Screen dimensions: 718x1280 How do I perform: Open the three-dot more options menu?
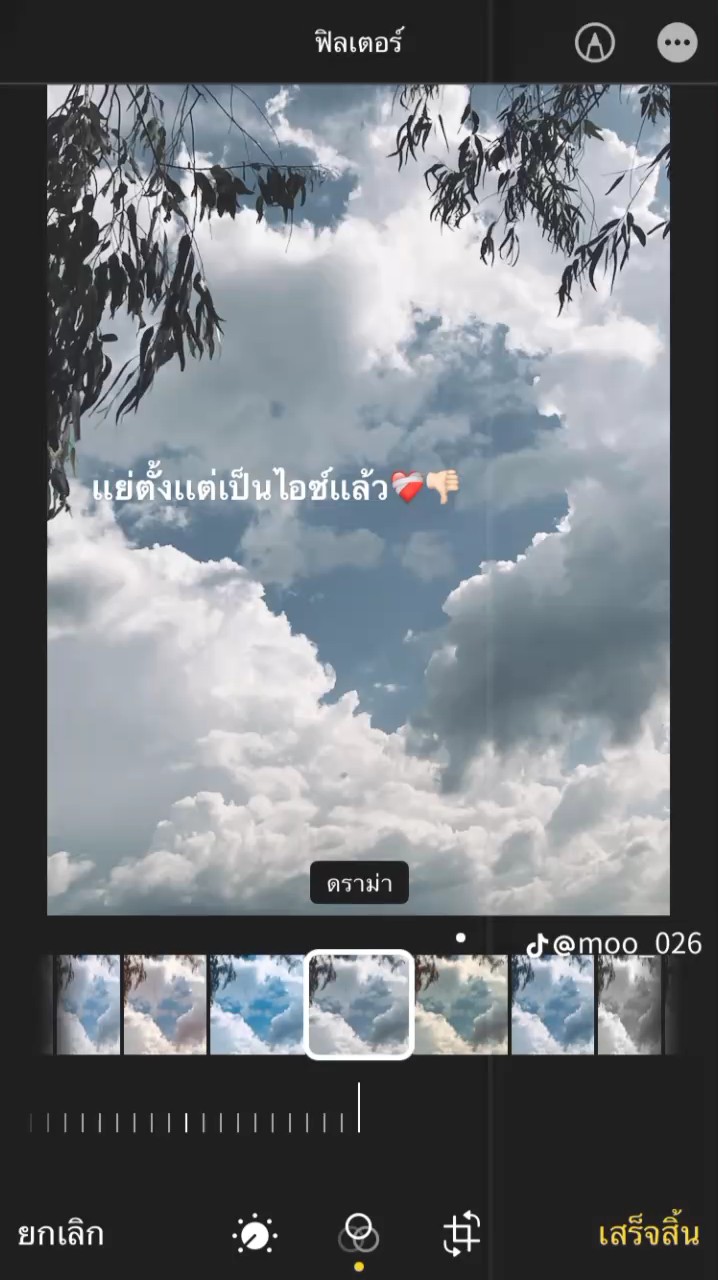[677, 43]
